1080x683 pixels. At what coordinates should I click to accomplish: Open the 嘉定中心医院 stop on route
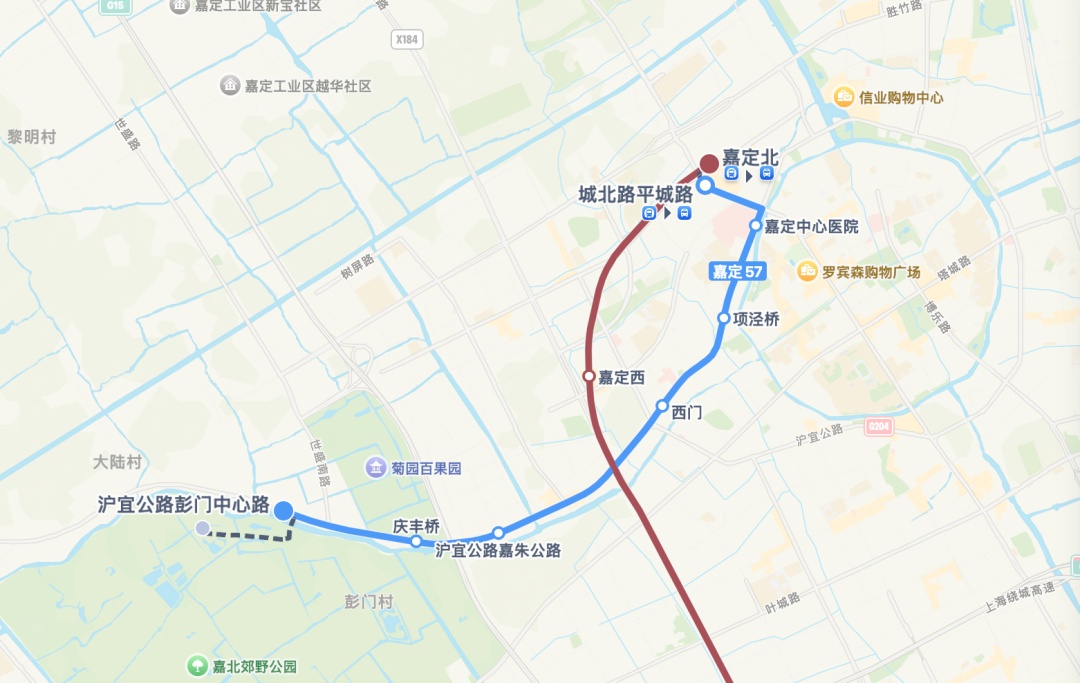tap(756, 226)
